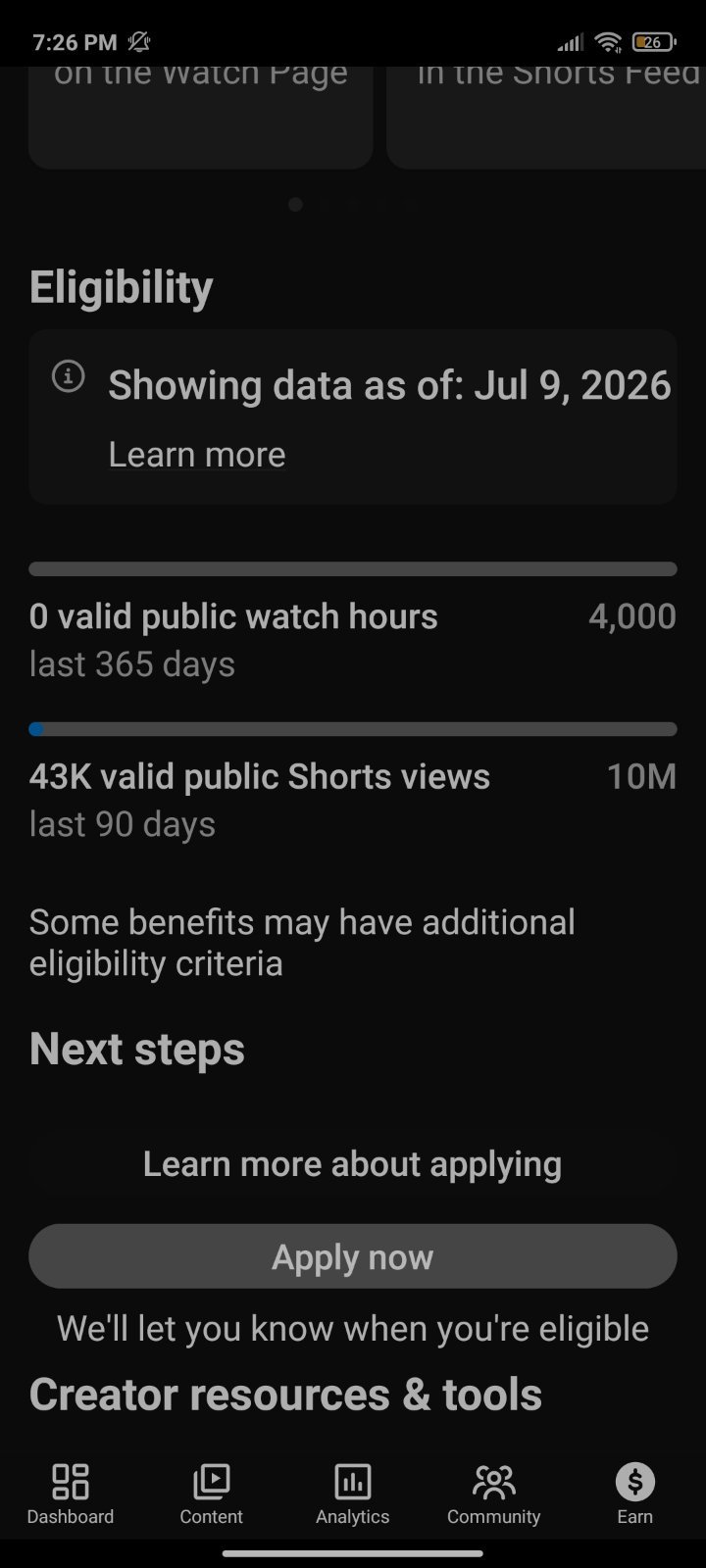
Task: Open the Learn more link under Eligibility
Action: pos(196,455)
